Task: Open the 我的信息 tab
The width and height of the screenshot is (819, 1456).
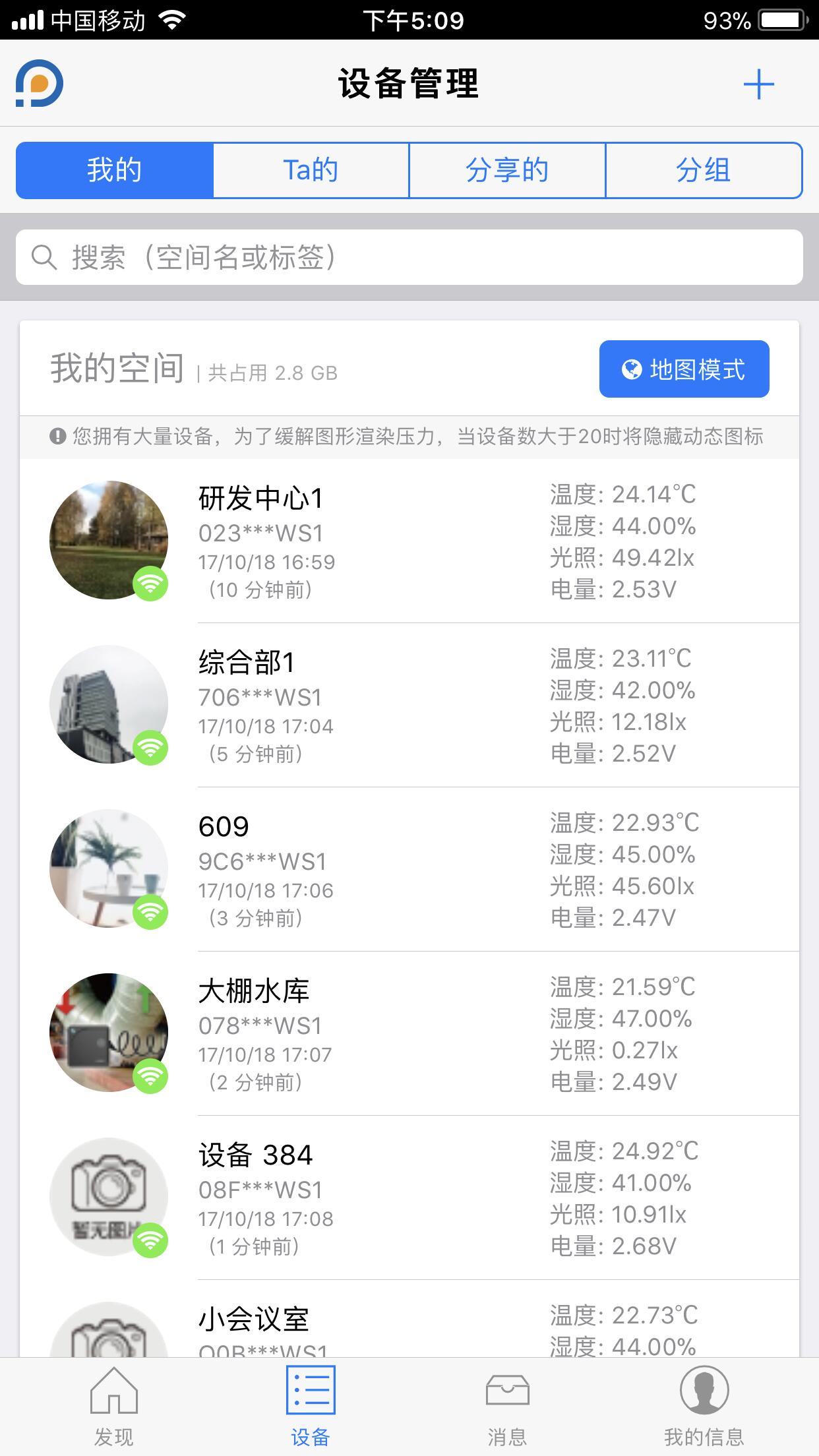Action: [704, 1407]
